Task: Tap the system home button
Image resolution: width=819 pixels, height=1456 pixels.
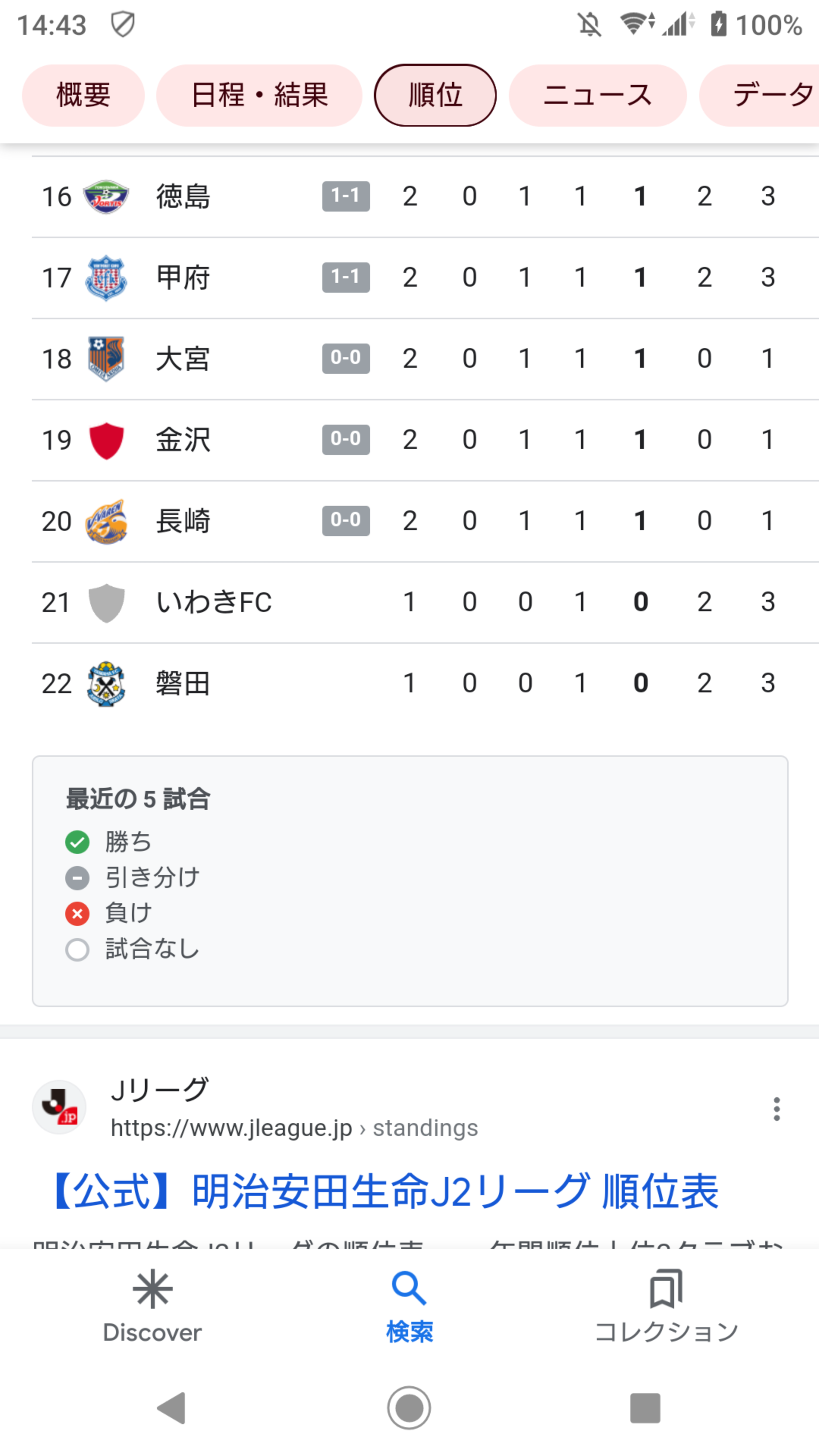Action: [x=409, y=1408]
